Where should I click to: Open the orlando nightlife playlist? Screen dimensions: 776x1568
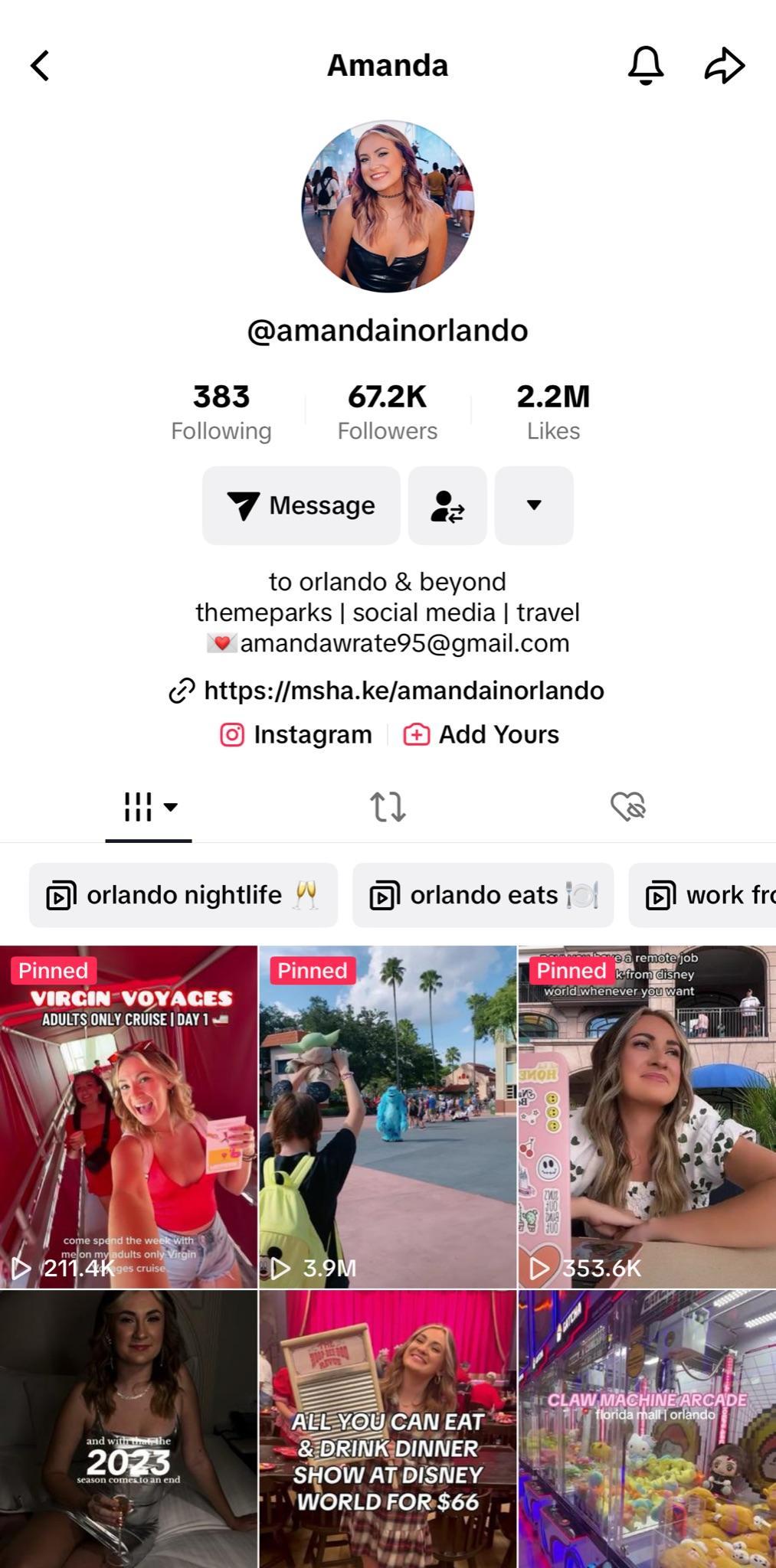pos(183,895)
